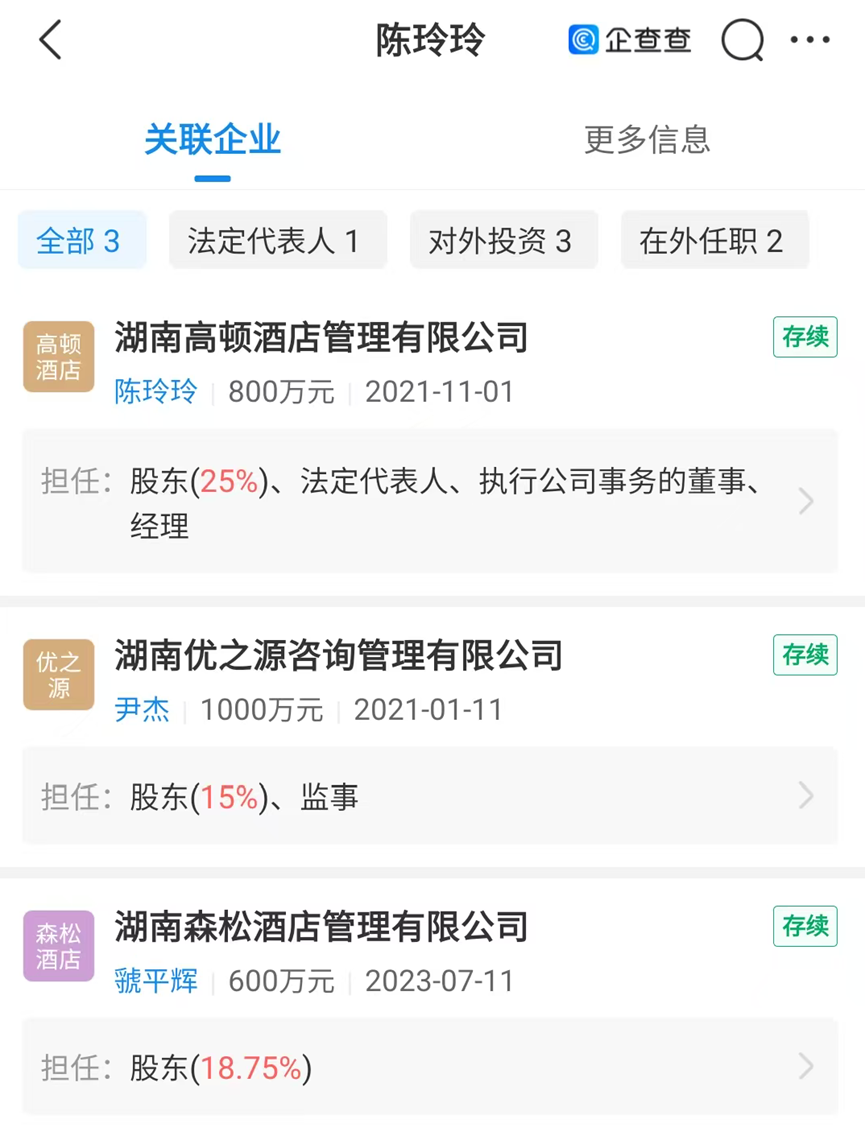
Task: Filter by 对外投资 3
Action: [x=500, y=241]
